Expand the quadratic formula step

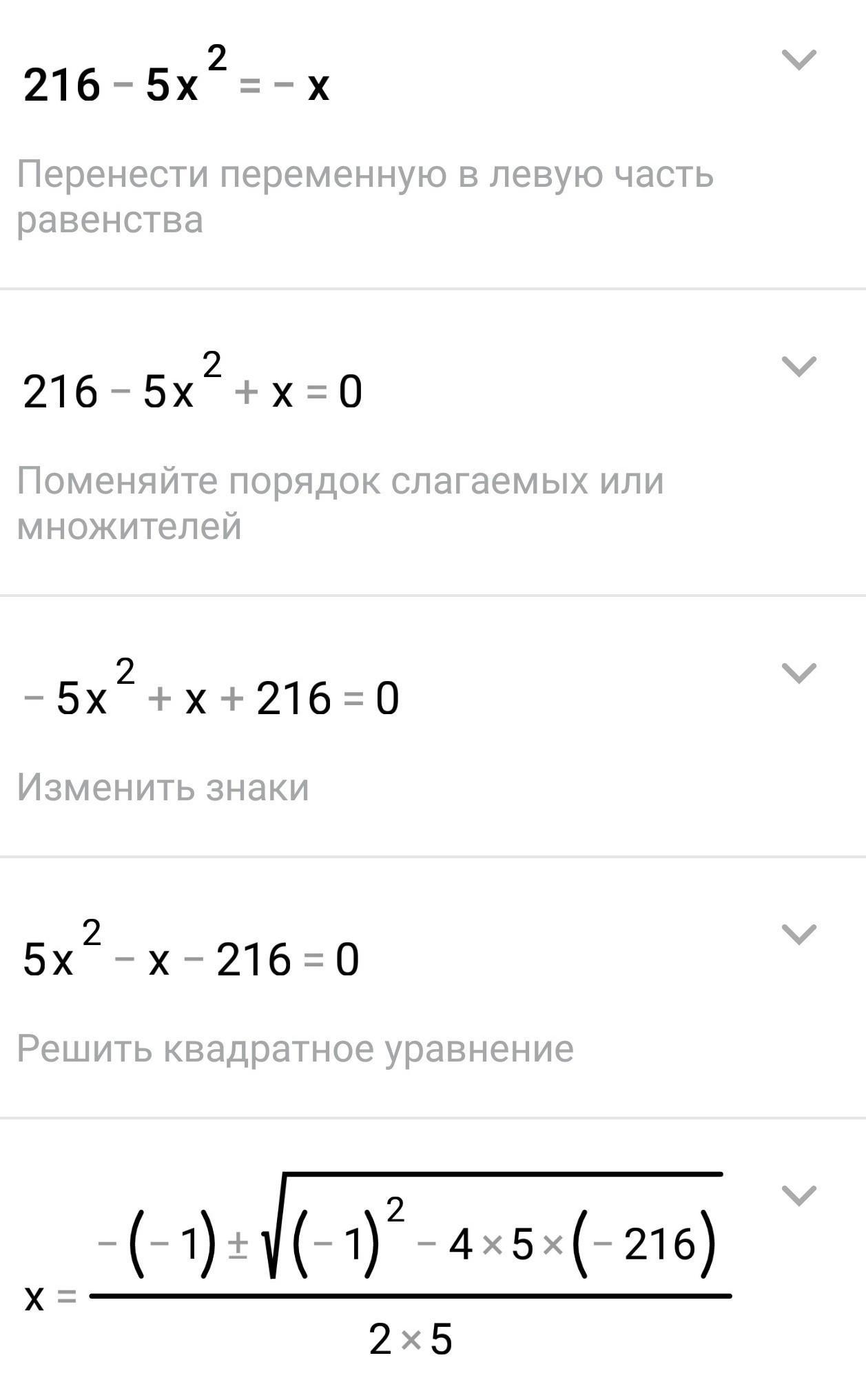(x=799, y=1196)
